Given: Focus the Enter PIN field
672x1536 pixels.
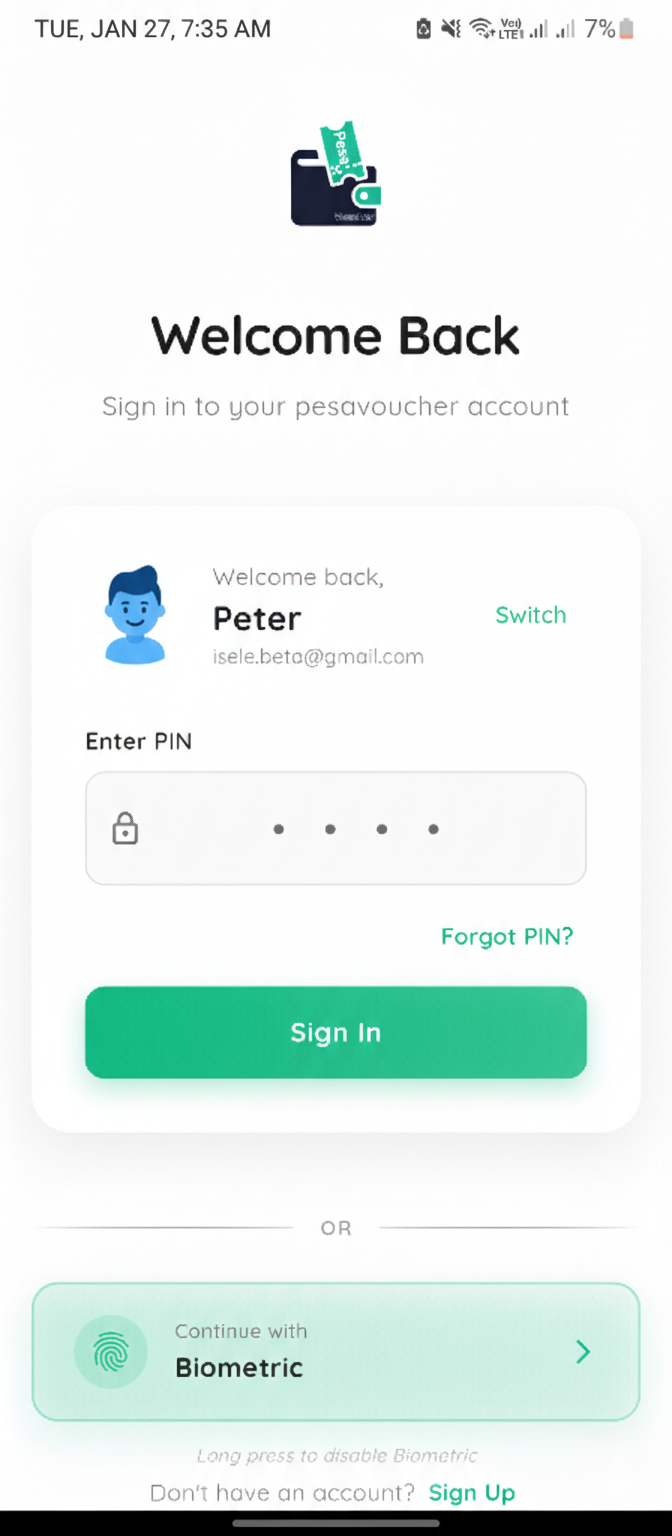Looking at the screenshot, I should pos(335,828).
